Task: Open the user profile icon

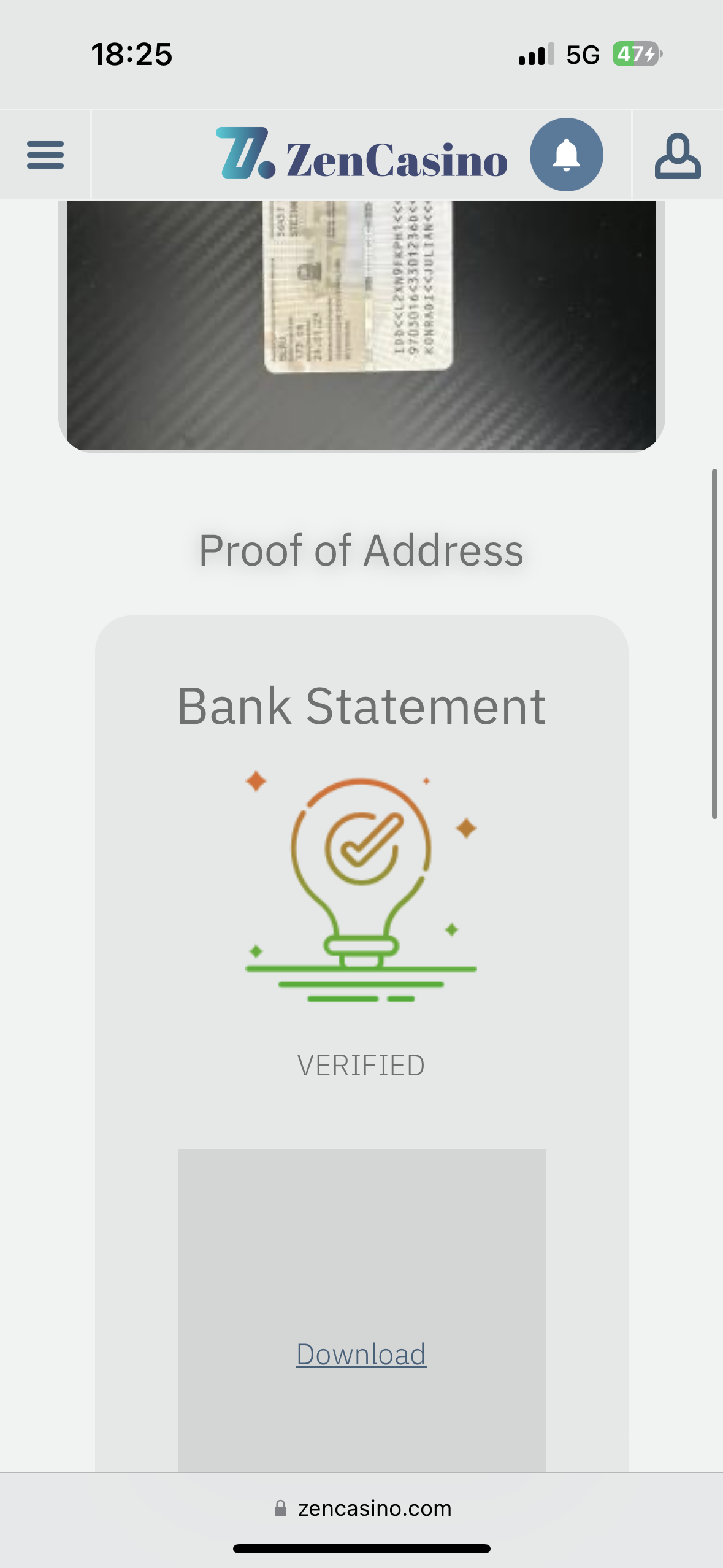Action: click(x=677, y=156)
